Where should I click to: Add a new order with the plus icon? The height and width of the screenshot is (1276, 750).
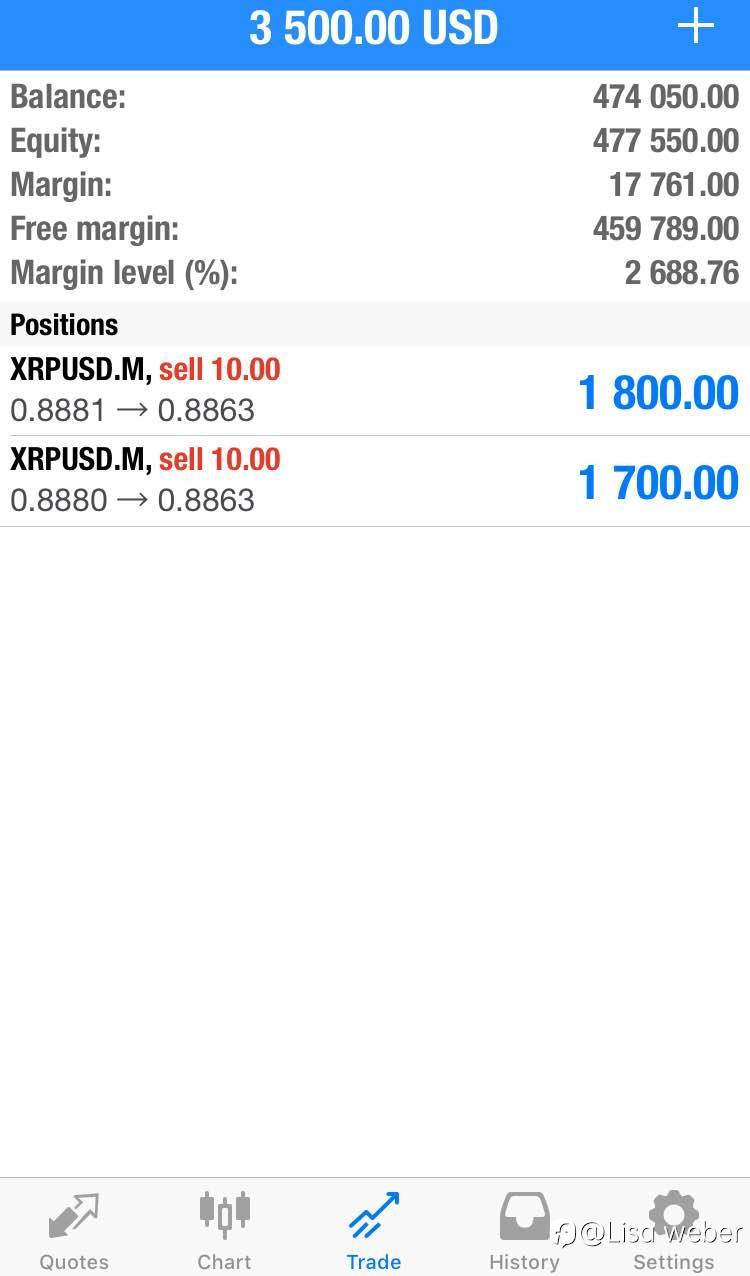click(x=696, y=27)
